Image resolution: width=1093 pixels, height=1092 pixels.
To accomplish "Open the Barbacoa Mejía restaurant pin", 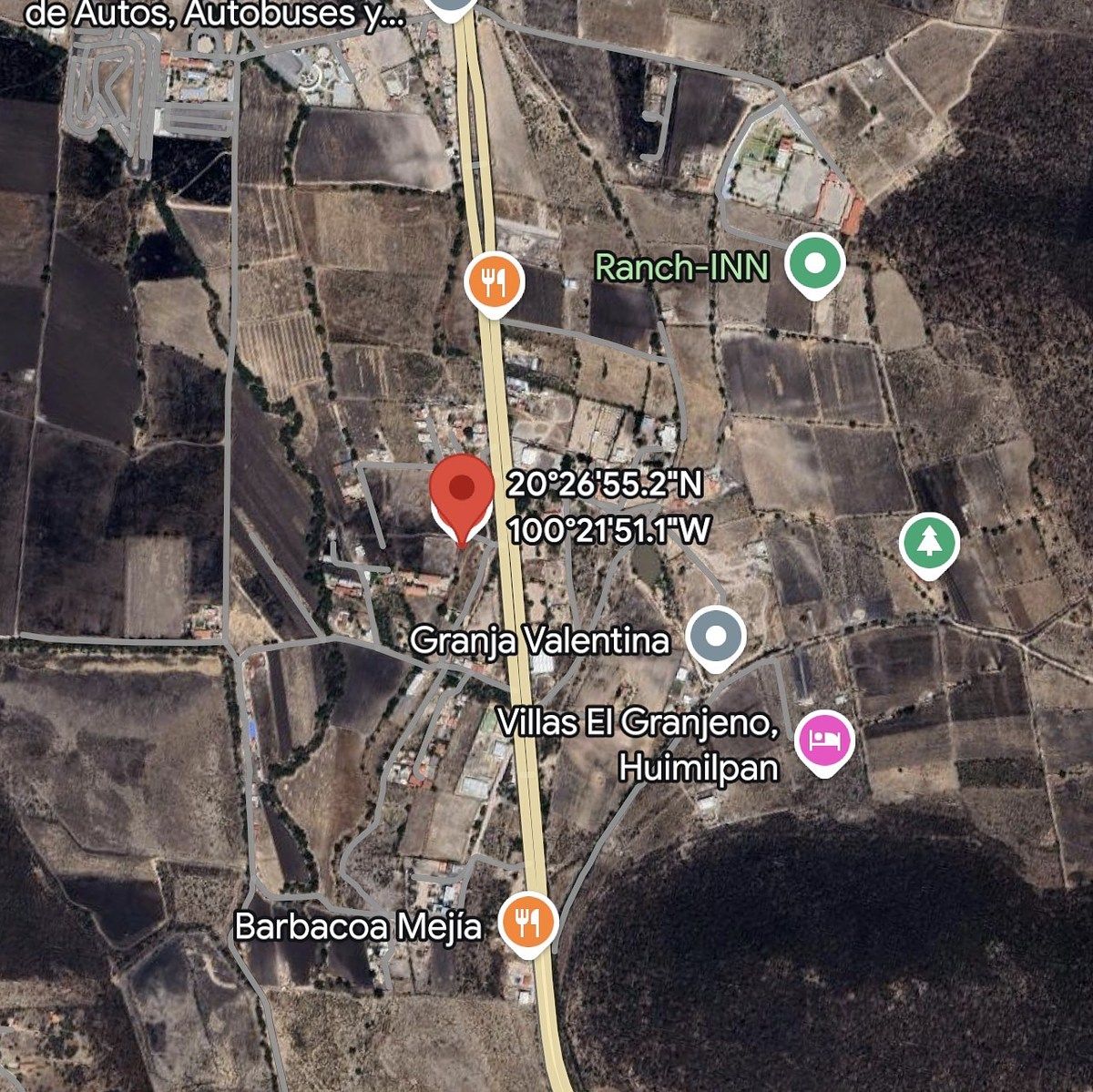I will [526, 923].
